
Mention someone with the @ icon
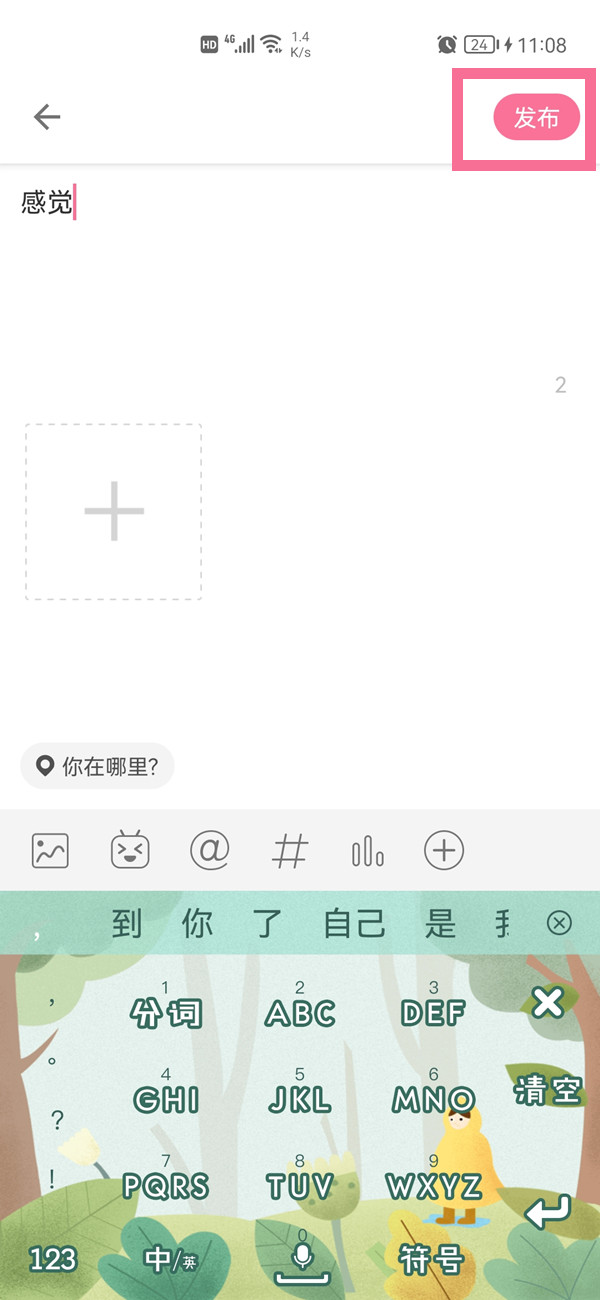coord(210,851)
